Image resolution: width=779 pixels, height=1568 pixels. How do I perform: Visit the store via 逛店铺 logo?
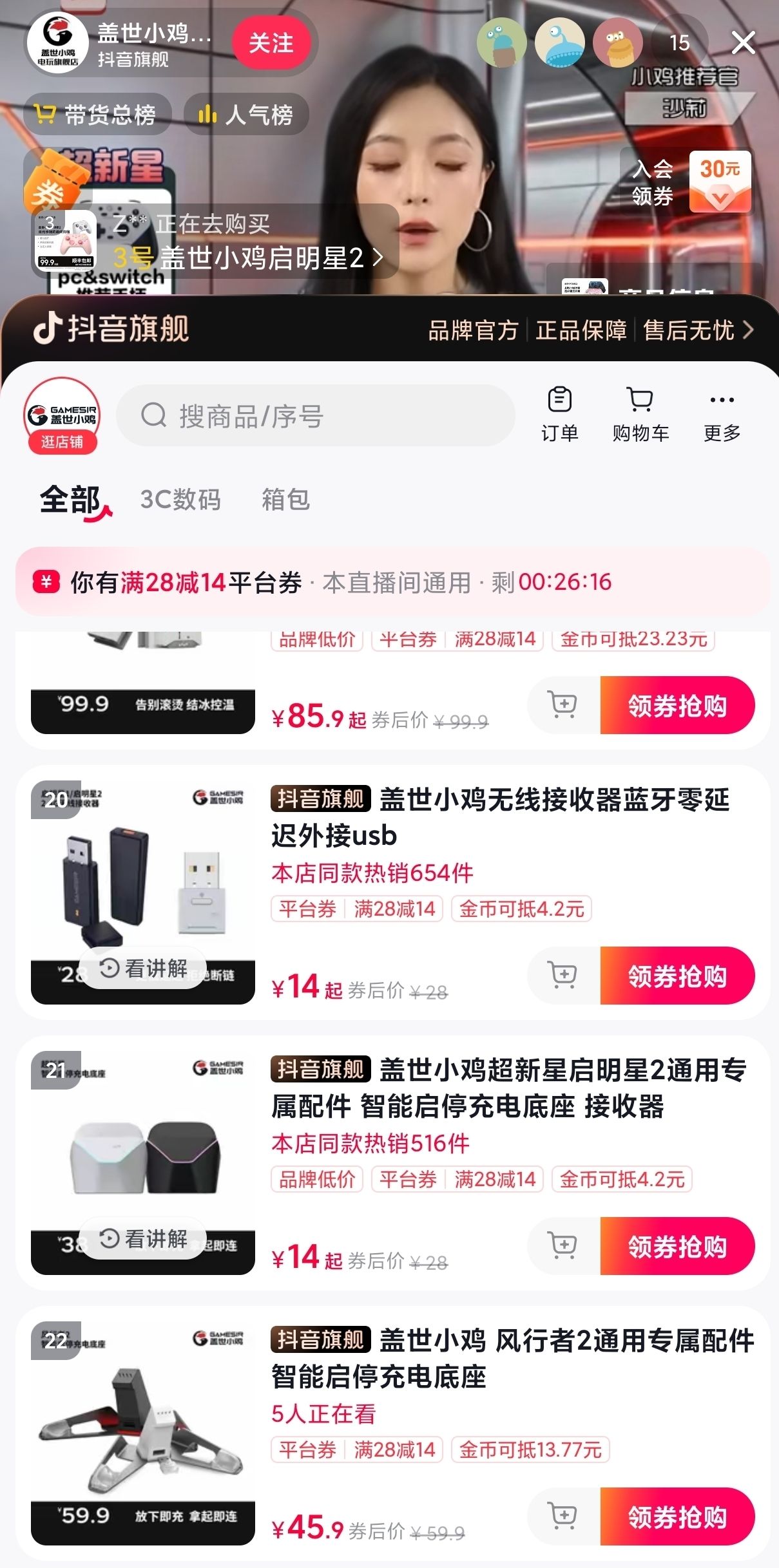click(x=62, y=416)
